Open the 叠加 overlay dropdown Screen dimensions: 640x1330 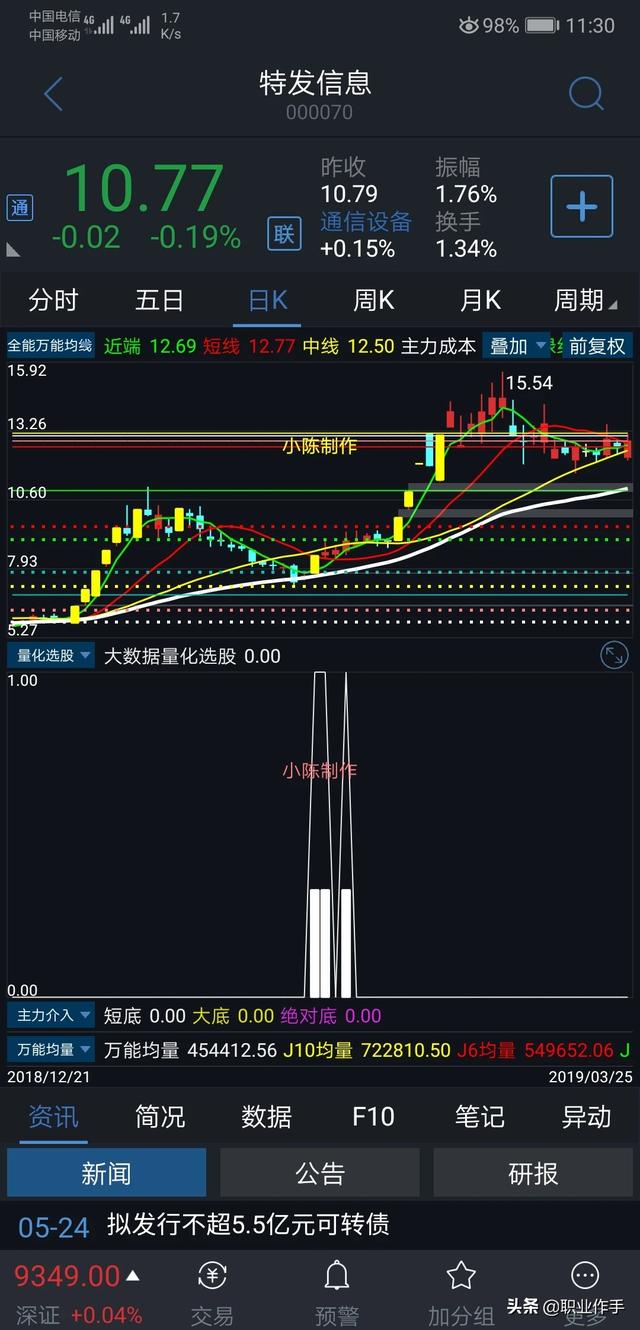516,346
